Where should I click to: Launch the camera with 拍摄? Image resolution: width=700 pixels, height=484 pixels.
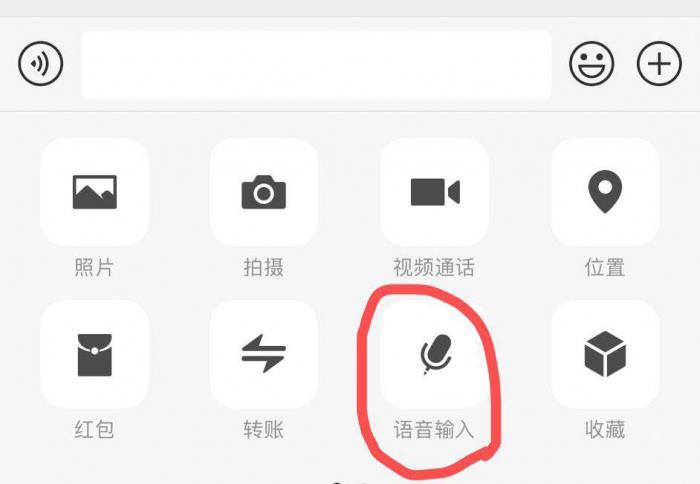click(264, 192)
